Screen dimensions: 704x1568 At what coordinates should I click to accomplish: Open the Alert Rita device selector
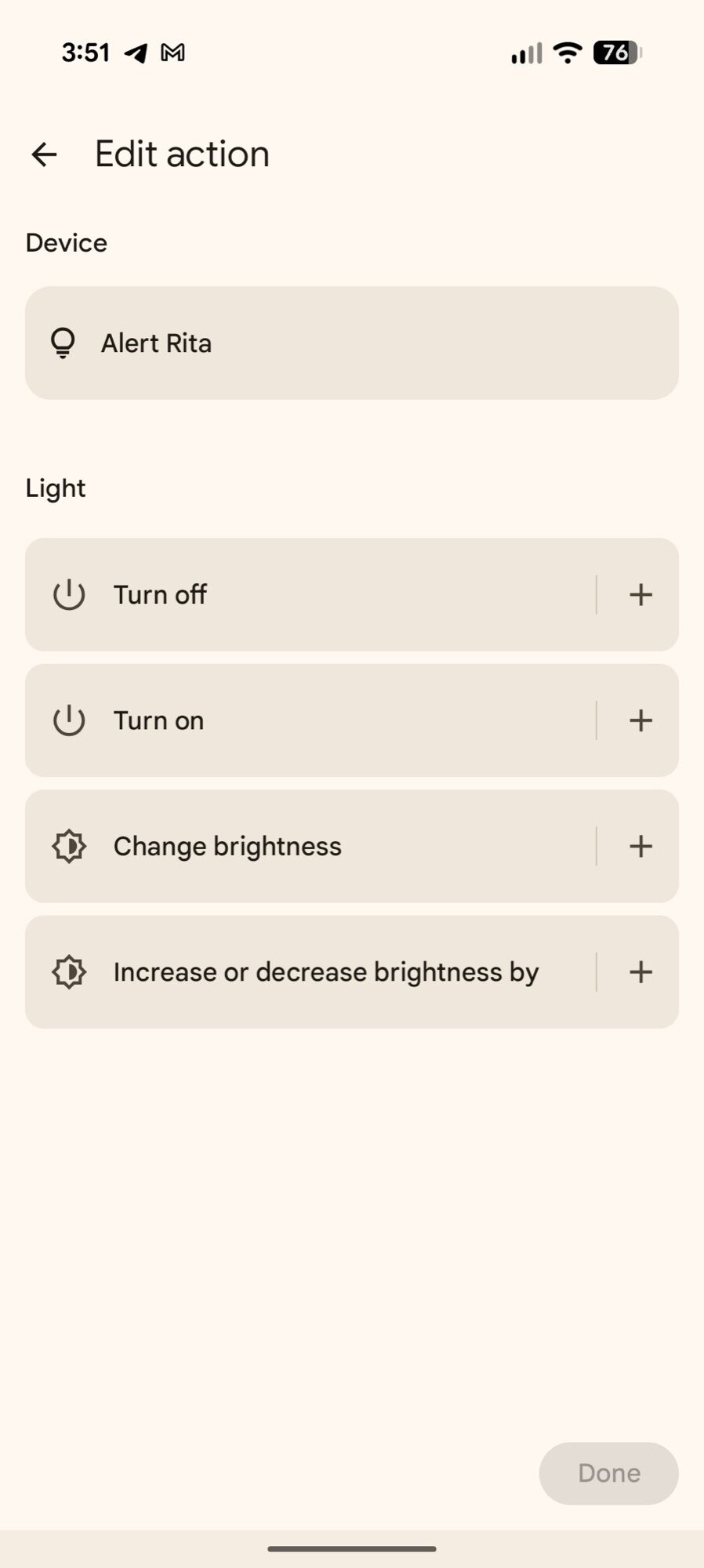(351, 343)
